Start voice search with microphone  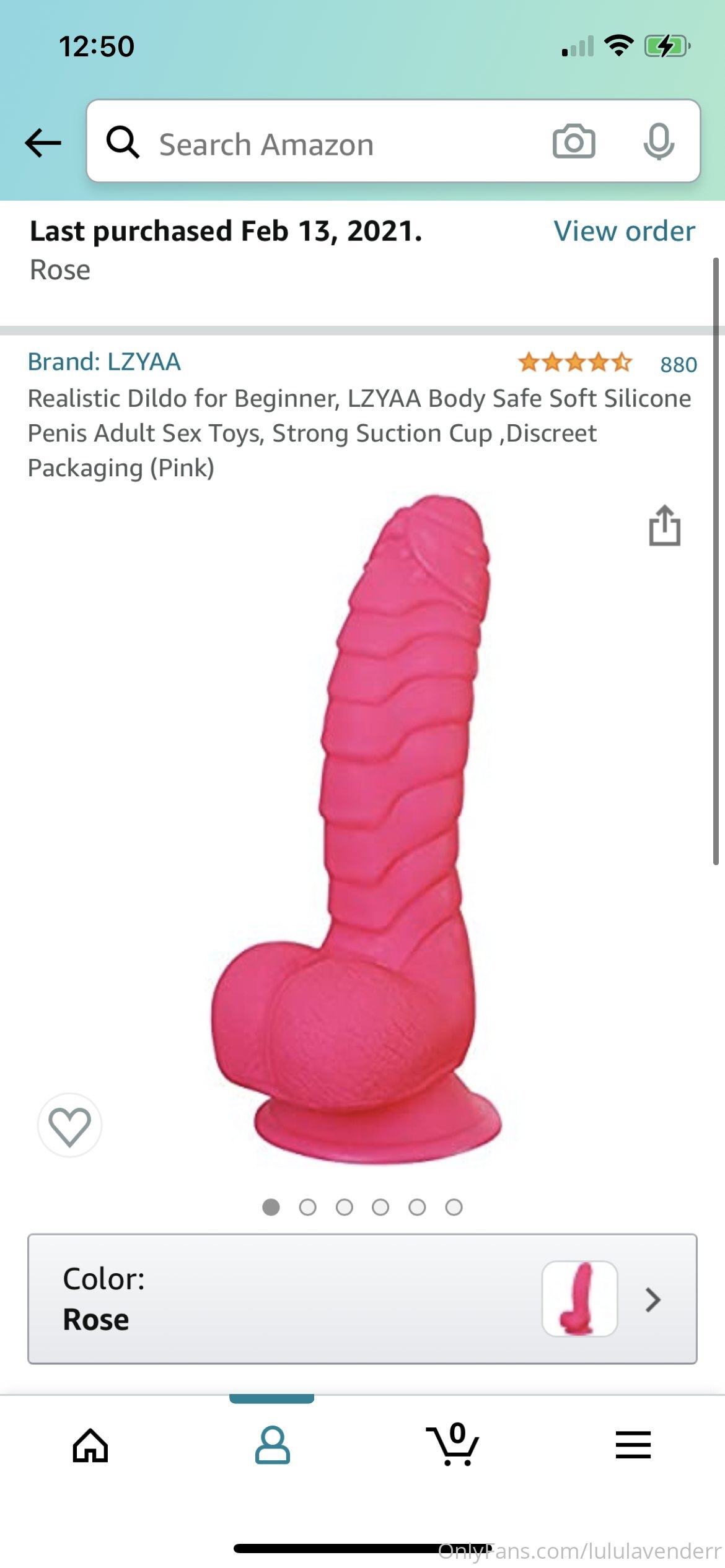(658, 142)
